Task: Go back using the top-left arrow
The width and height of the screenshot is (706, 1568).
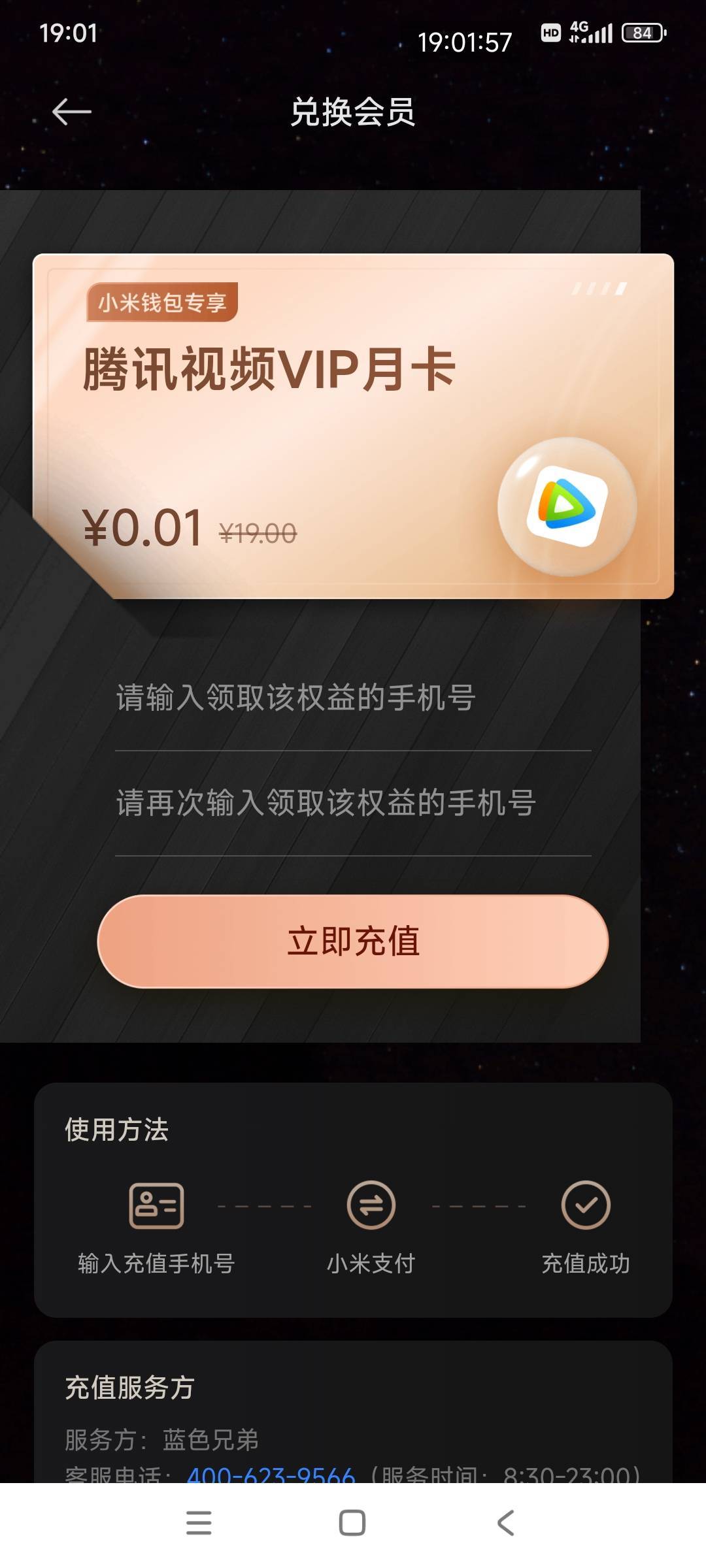Action: pos(72,112)
